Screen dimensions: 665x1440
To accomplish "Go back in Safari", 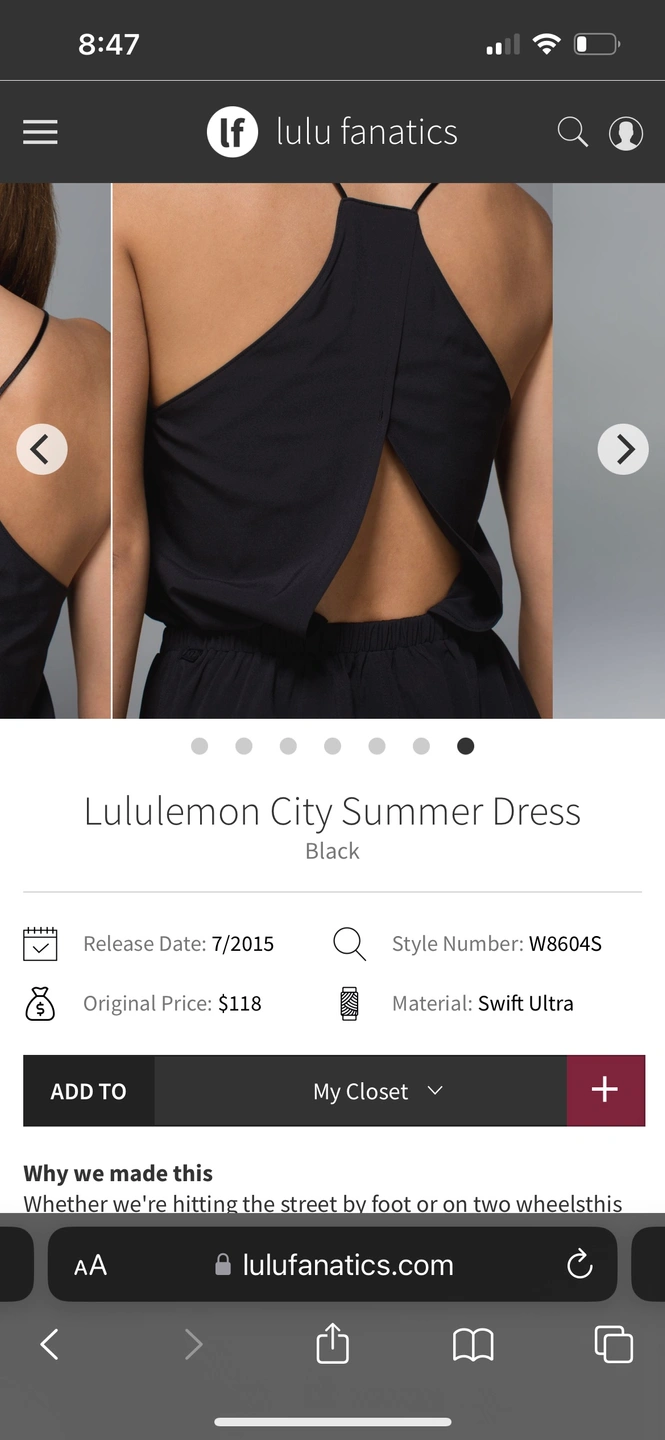I will point(49,1344).
